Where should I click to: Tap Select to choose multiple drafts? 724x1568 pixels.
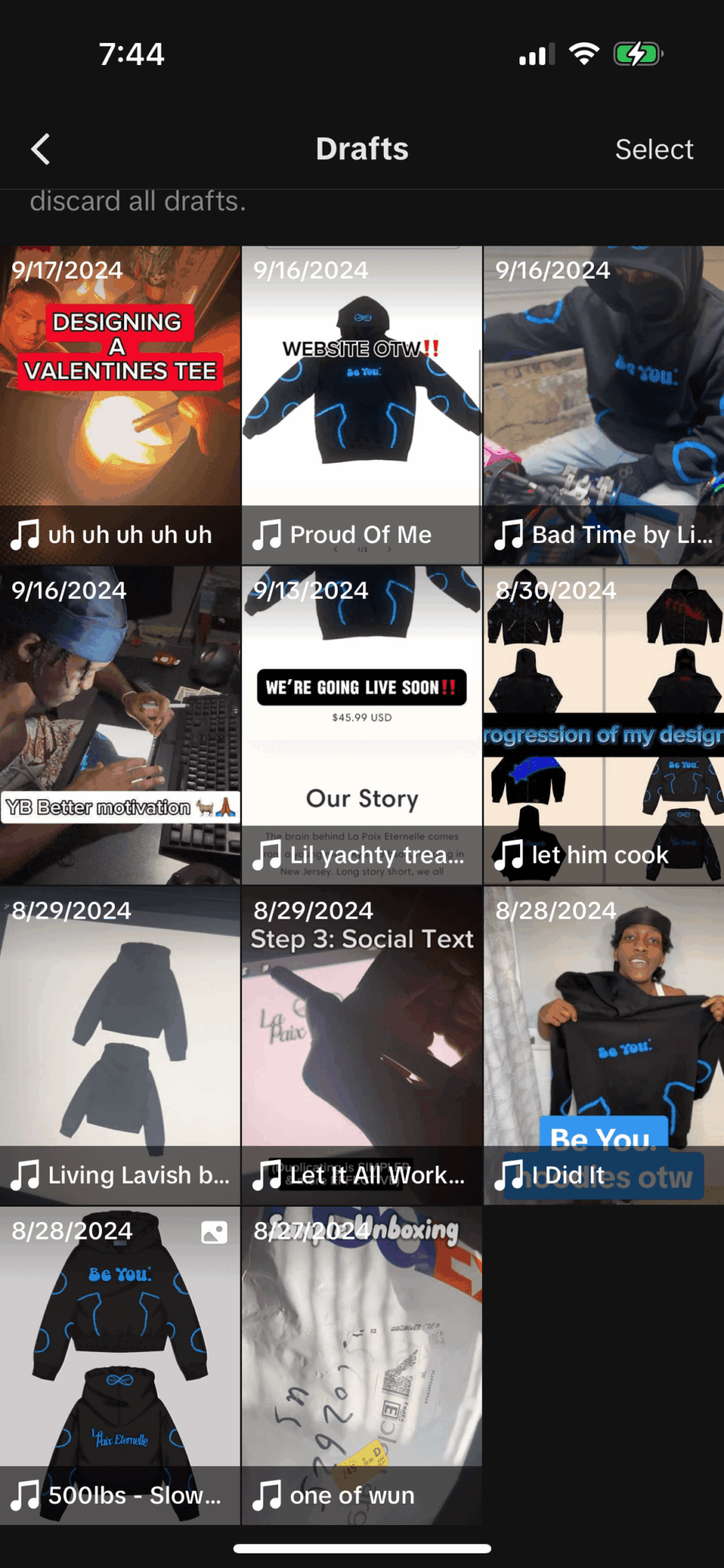pyautogui.click(x=654, y=149)
